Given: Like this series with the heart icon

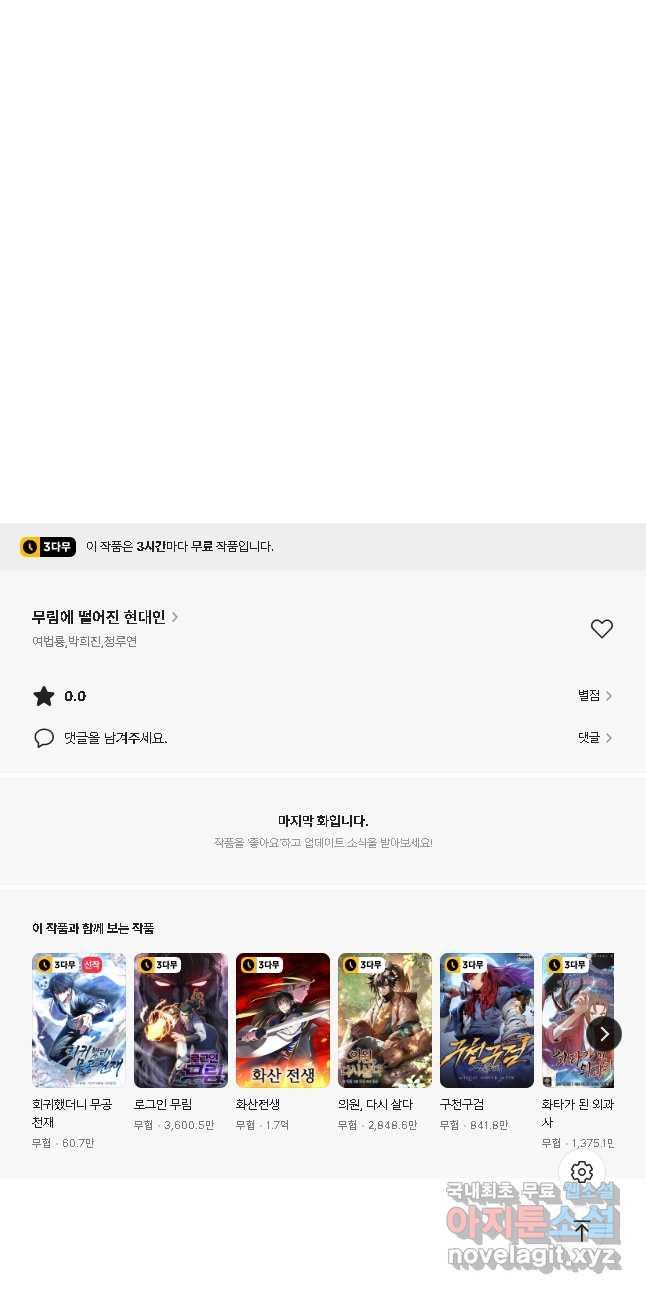Looking at the screenshot, I should click(x=601, y=629).
